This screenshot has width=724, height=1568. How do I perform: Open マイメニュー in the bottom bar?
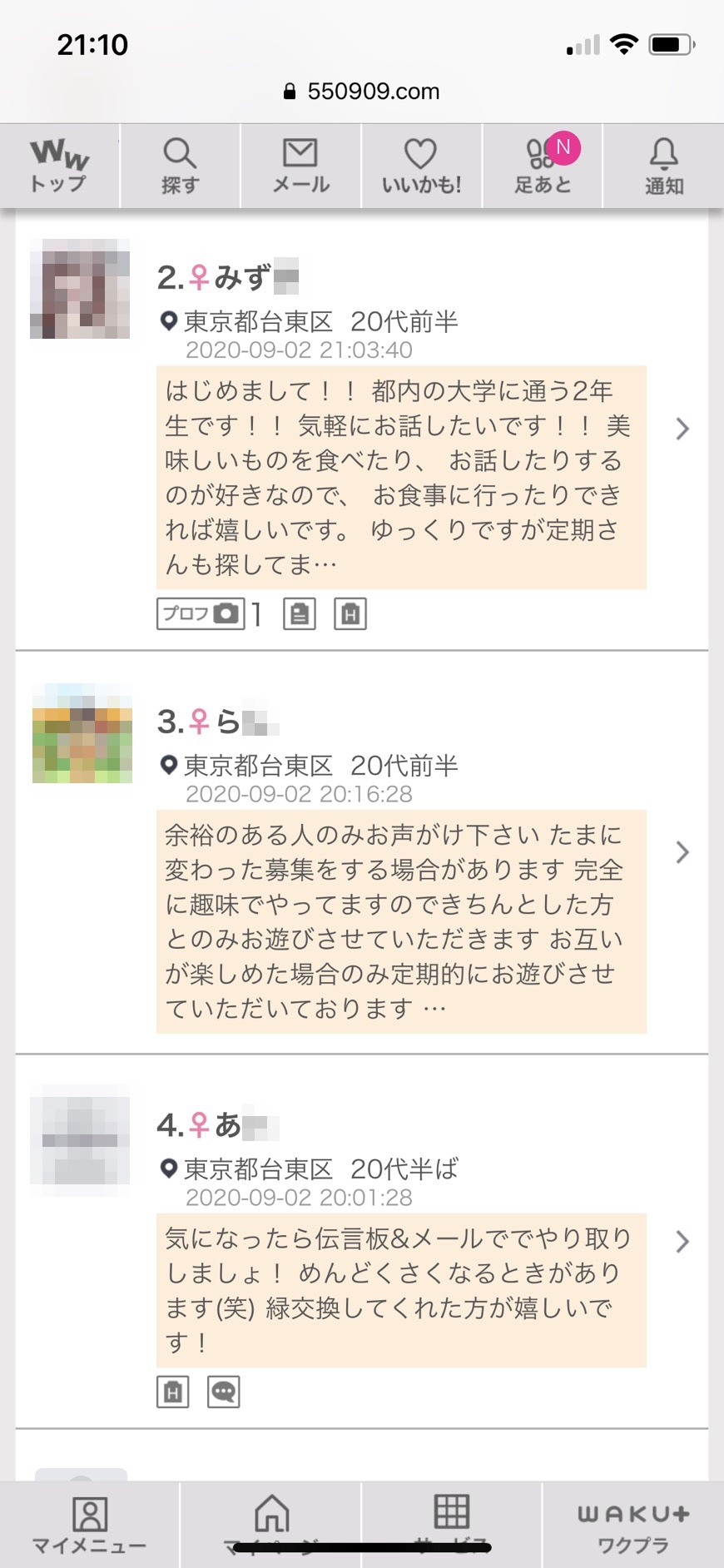coord(90,1525)
